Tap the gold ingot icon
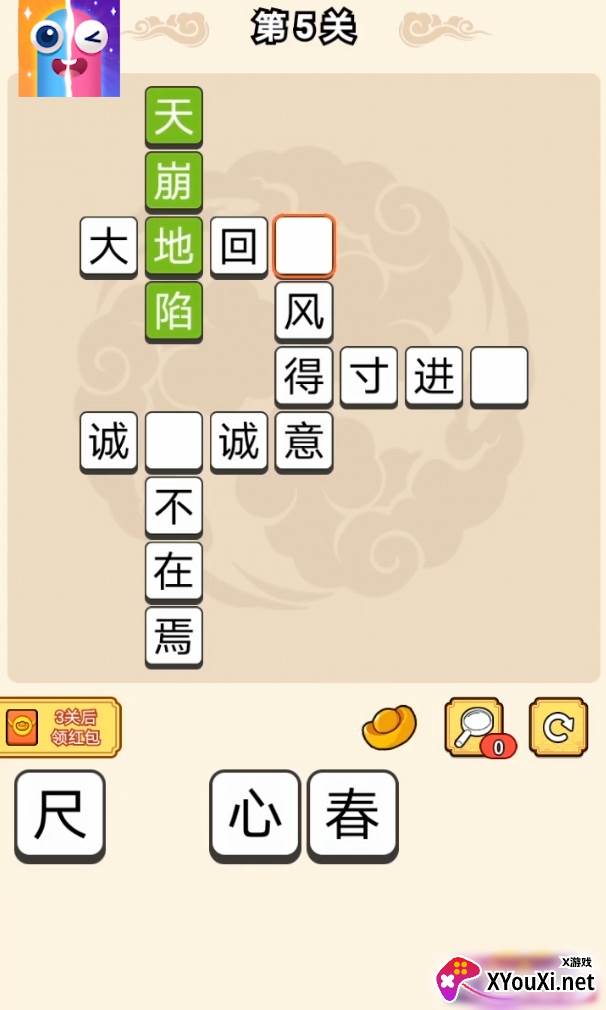Screen dimensions: 606x1010 (x=389, y=728)
